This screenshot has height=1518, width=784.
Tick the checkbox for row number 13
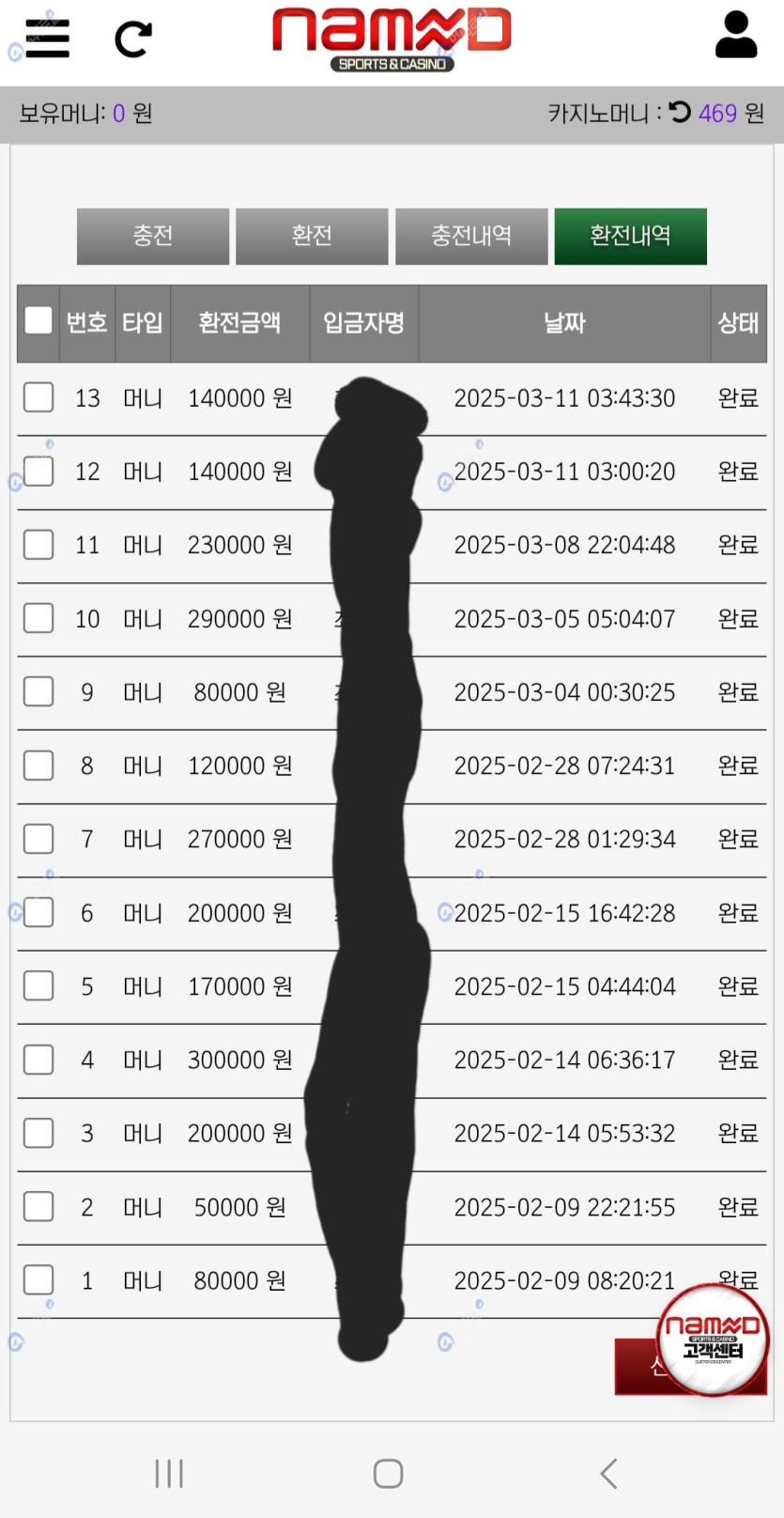[38, 397]
